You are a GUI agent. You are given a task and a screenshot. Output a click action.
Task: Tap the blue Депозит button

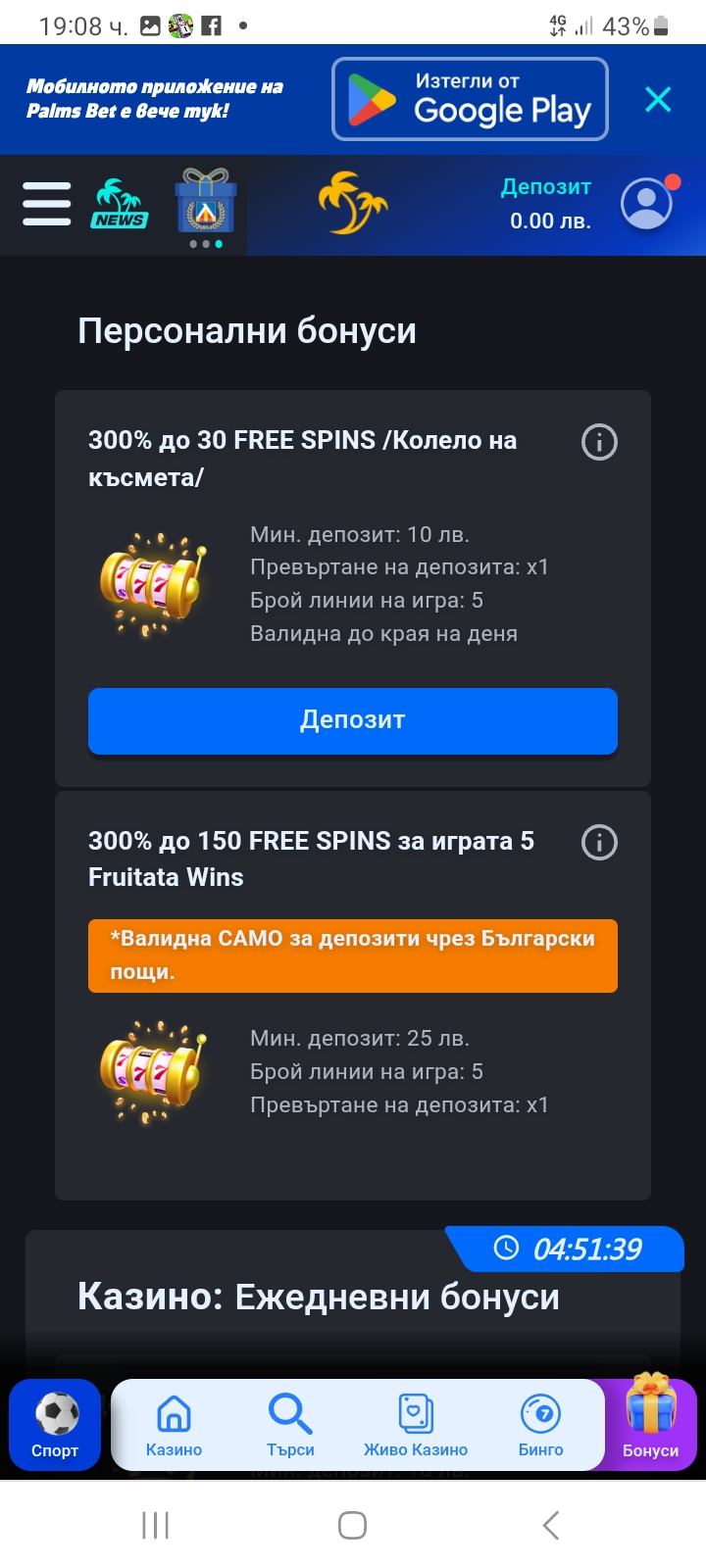tap(353, 720)
